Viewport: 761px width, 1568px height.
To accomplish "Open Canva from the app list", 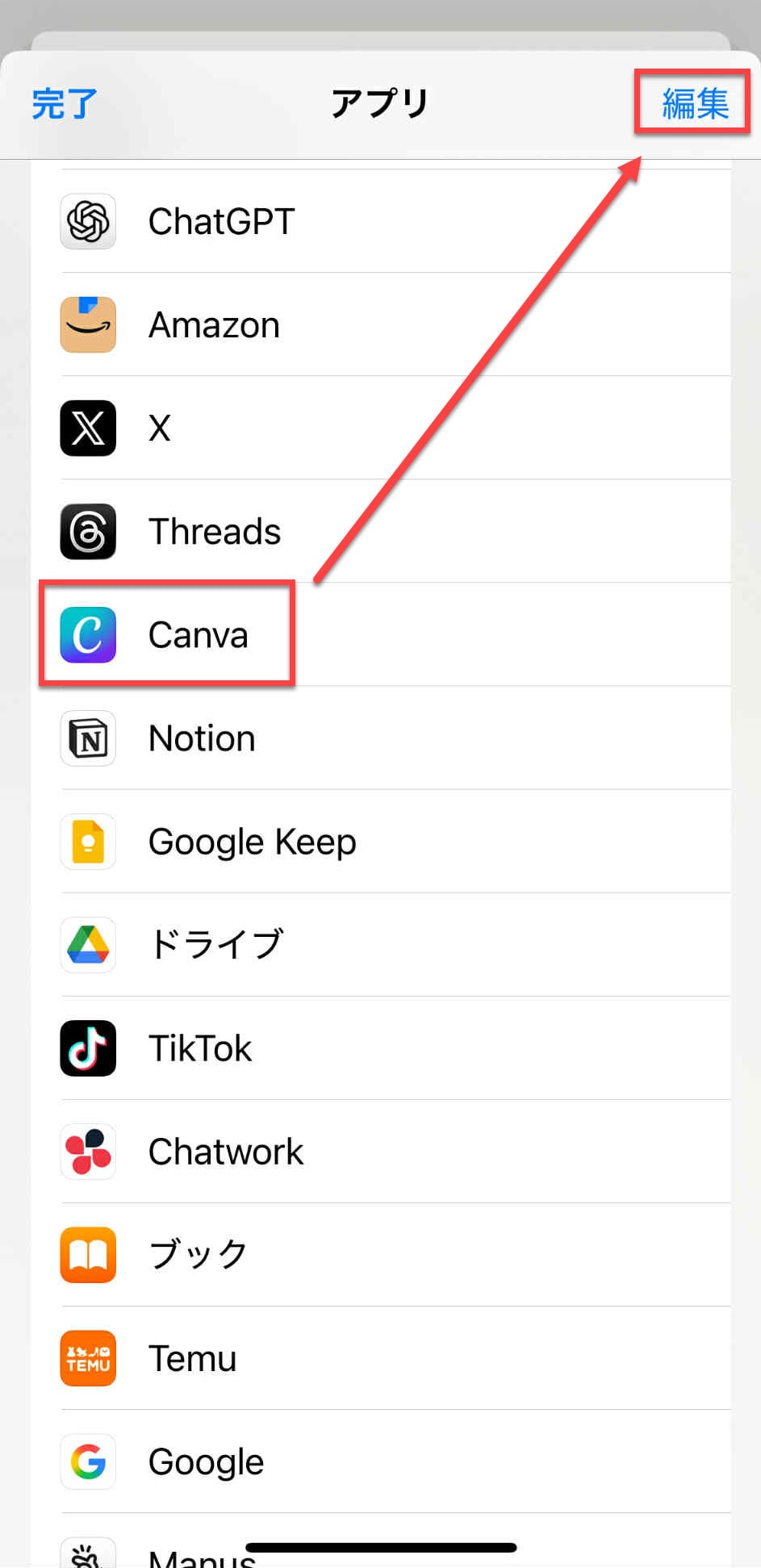I will [198, 635].
